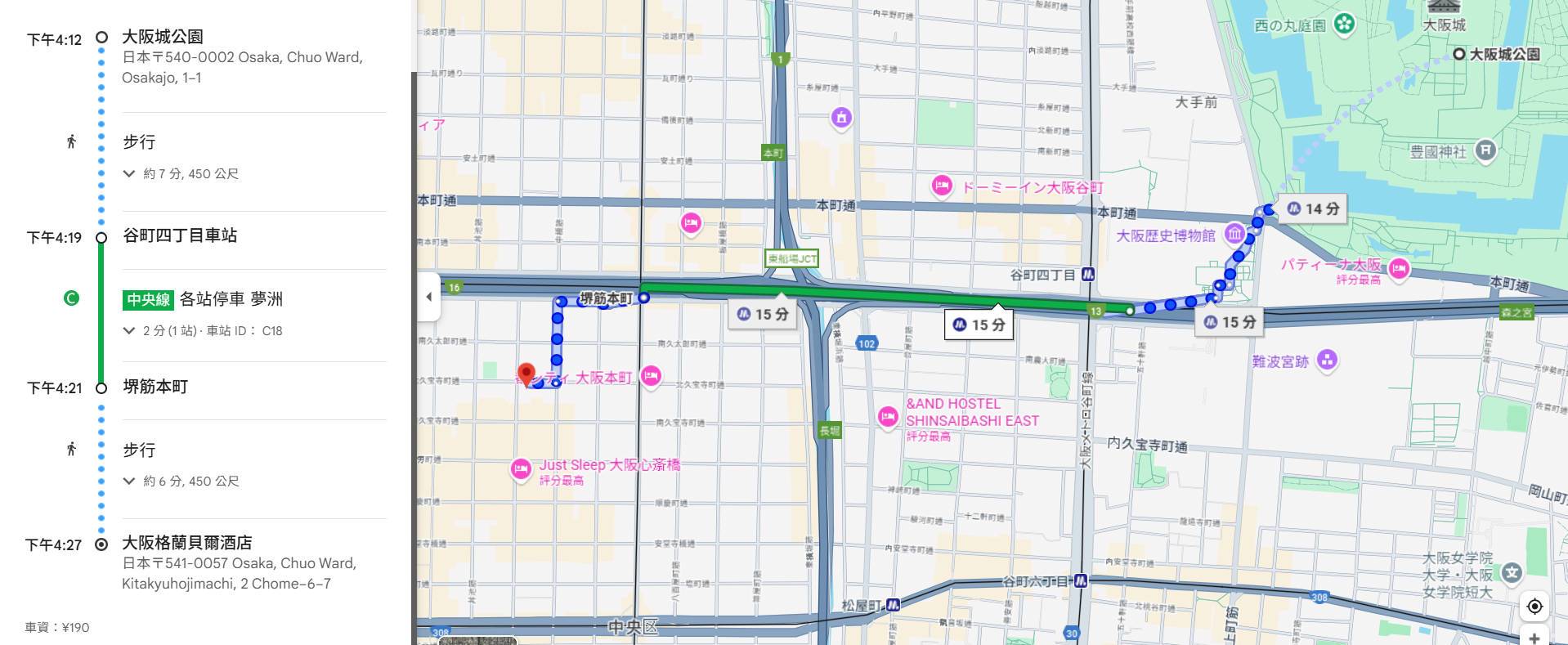The height and width of the screenshot is (645, 1568).
Task: Tap the red destination pin
Action: point(526,375)
